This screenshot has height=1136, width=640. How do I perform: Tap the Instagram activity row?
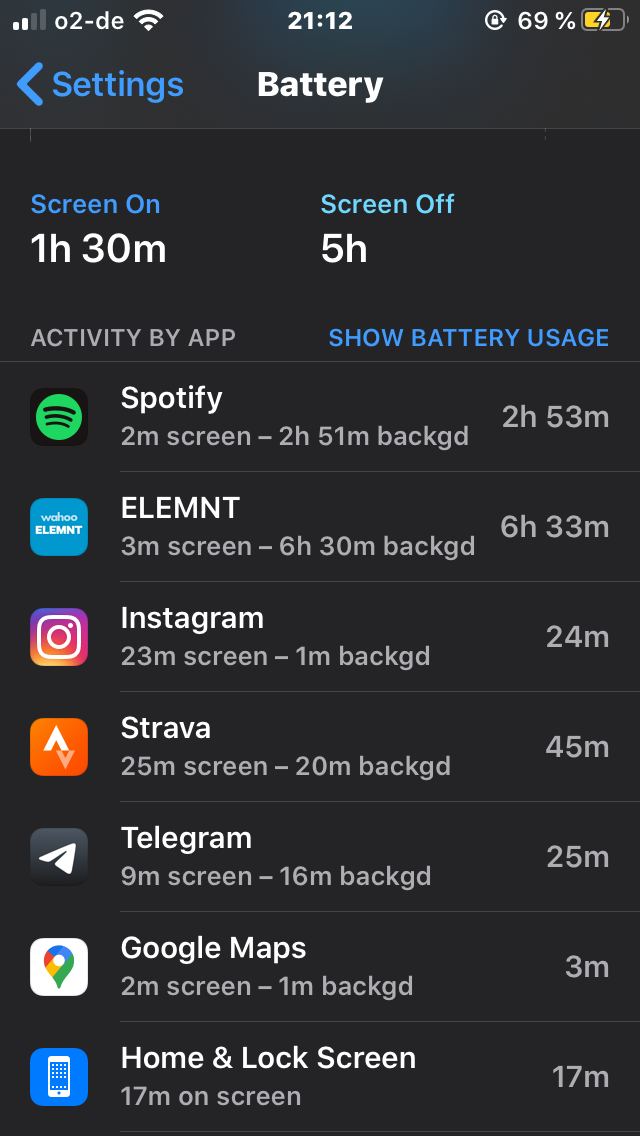click(320, 637)
